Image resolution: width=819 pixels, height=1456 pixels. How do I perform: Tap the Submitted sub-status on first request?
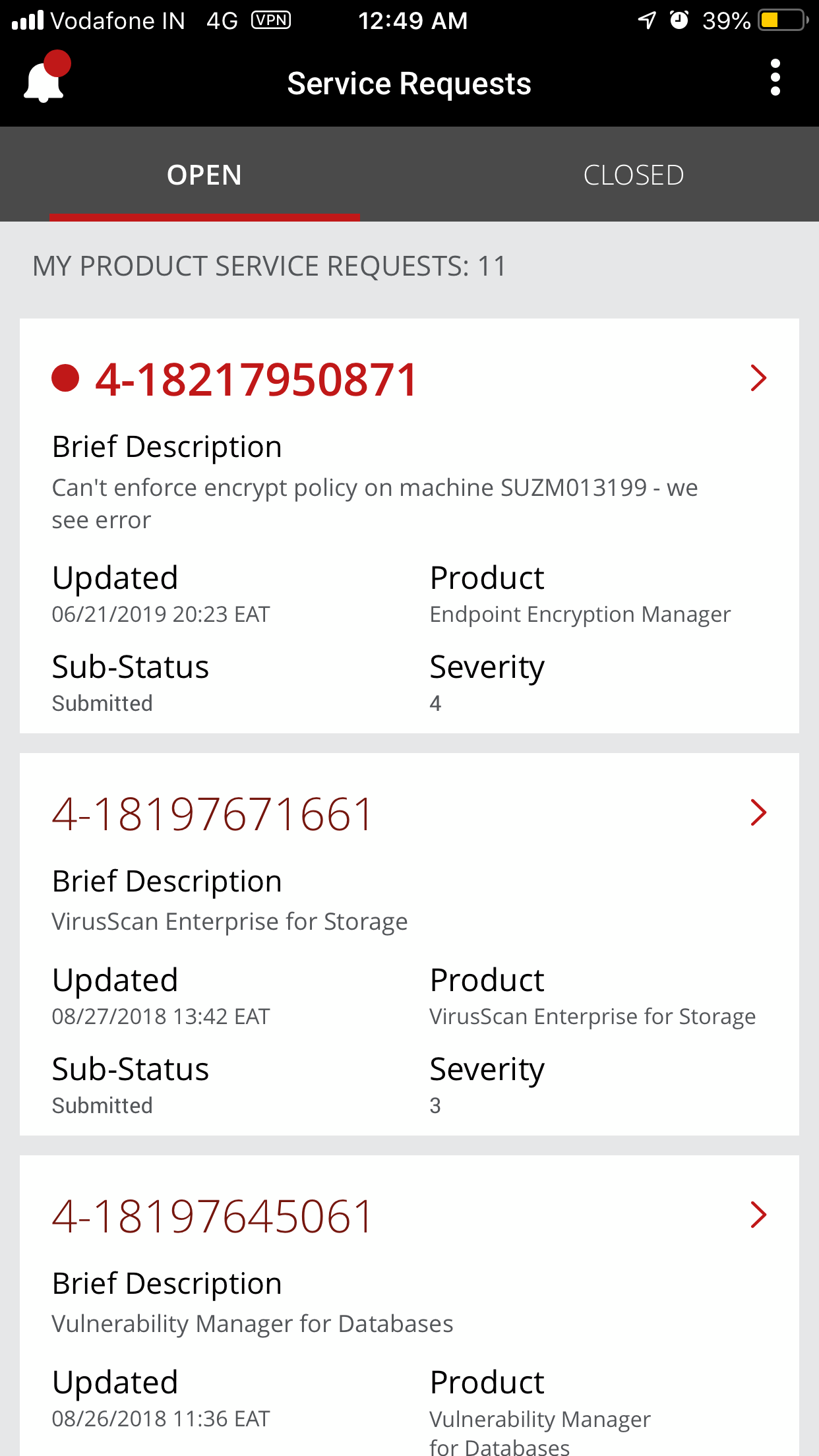tap(102, 703)
